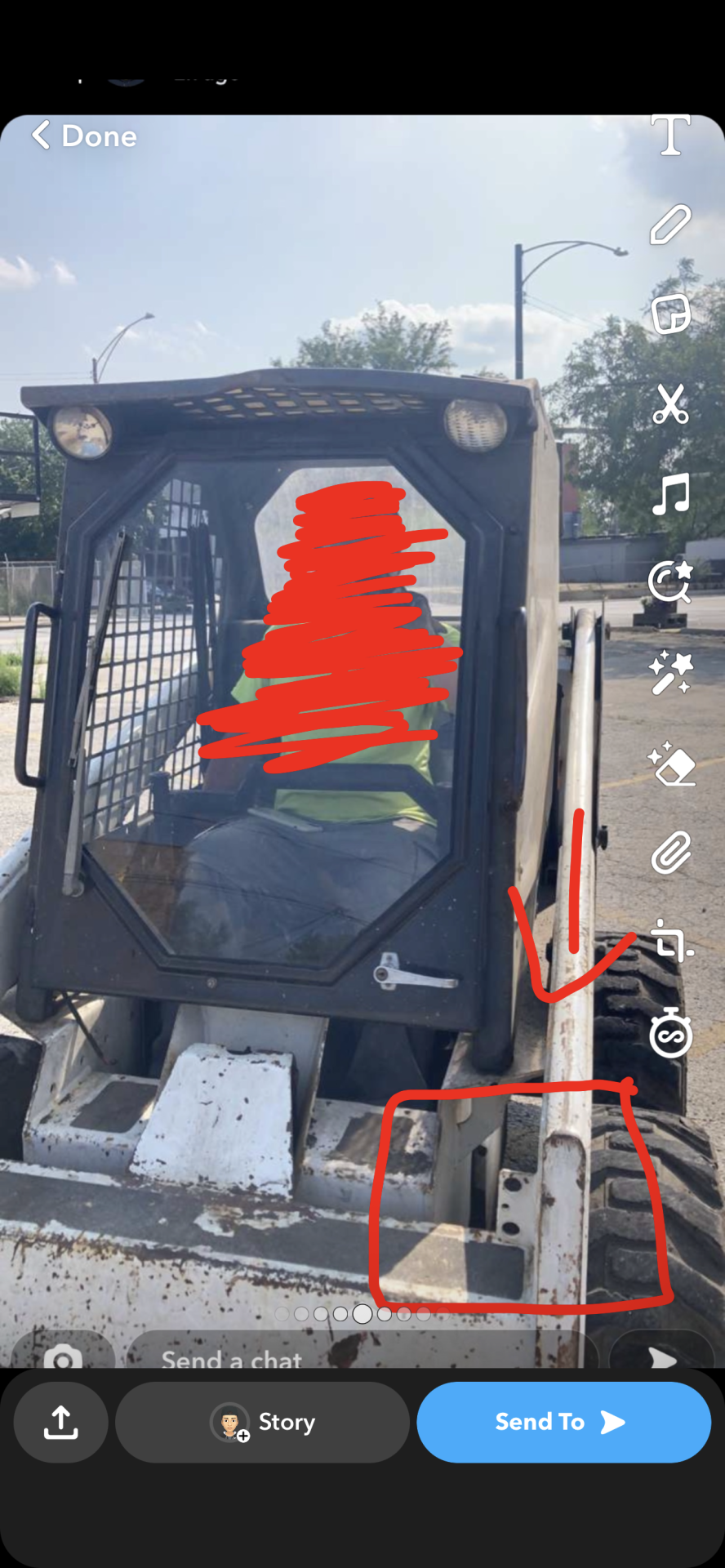Open the magic wand effects tool
The image size is (725, 1568).
pos(670,672)
